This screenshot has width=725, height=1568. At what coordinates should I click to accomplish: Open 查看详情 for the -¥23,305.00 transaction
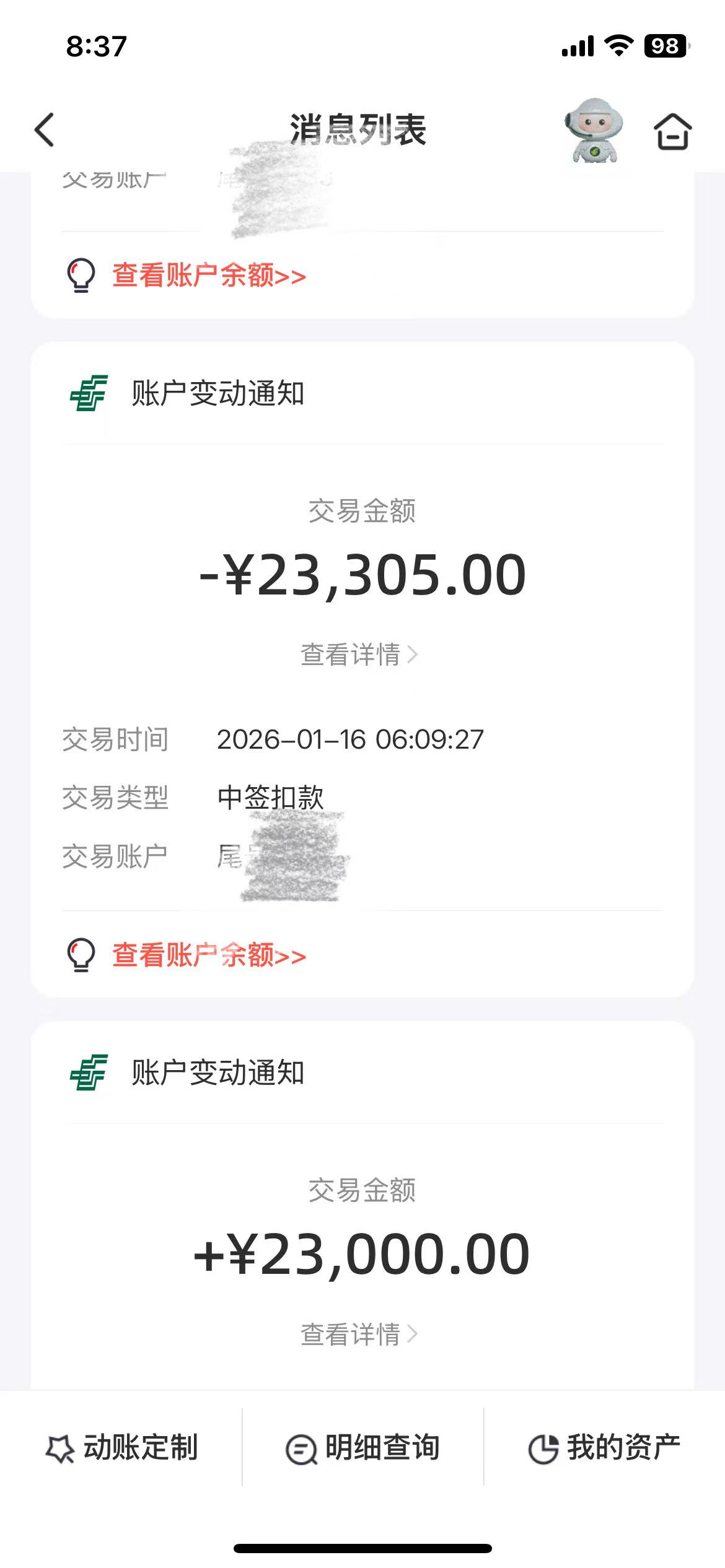(359, 655)
